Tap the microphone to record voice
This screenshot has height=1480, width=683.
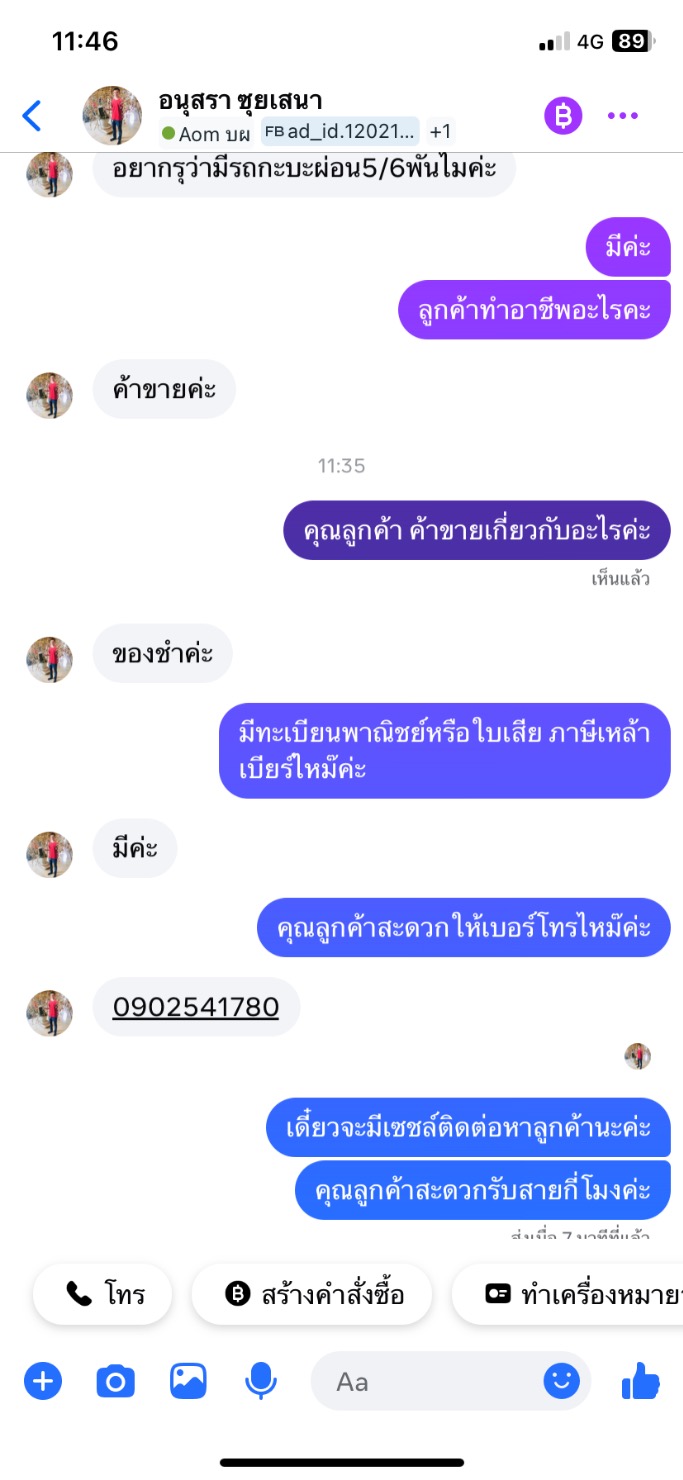[x=261, y=1381]
